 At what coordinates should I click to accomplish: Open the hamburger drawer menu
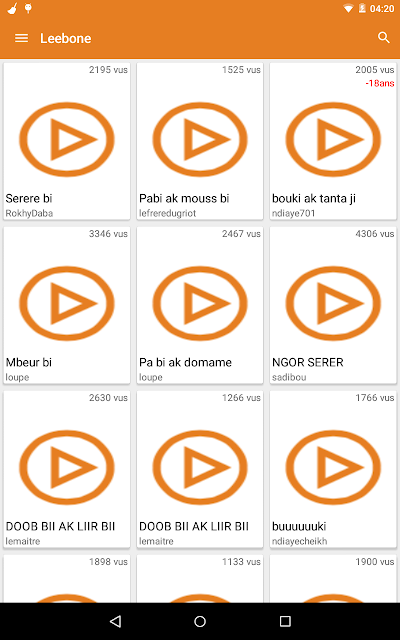(x=21, y=38)
